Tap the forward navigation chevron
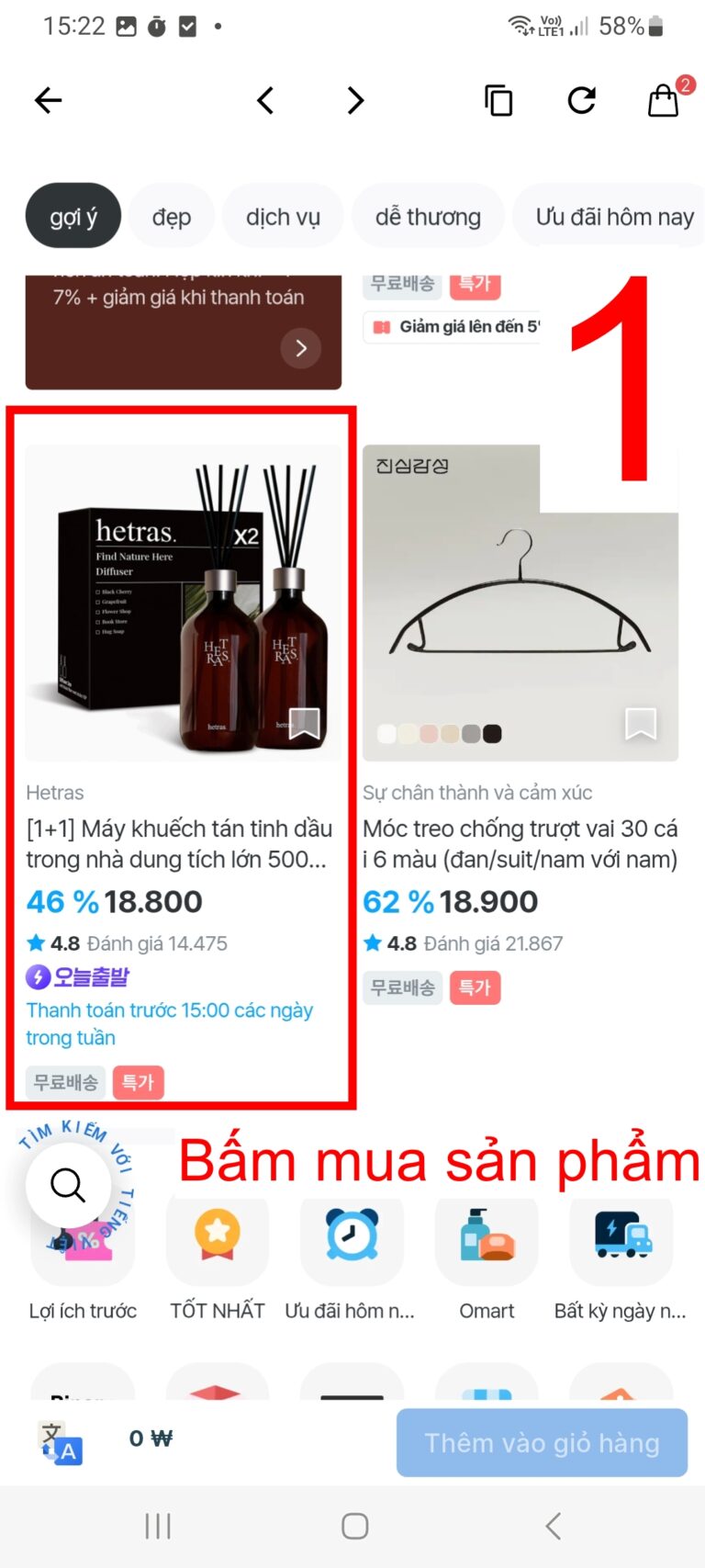The image size is (705, 1568). (x=354, y=101)
